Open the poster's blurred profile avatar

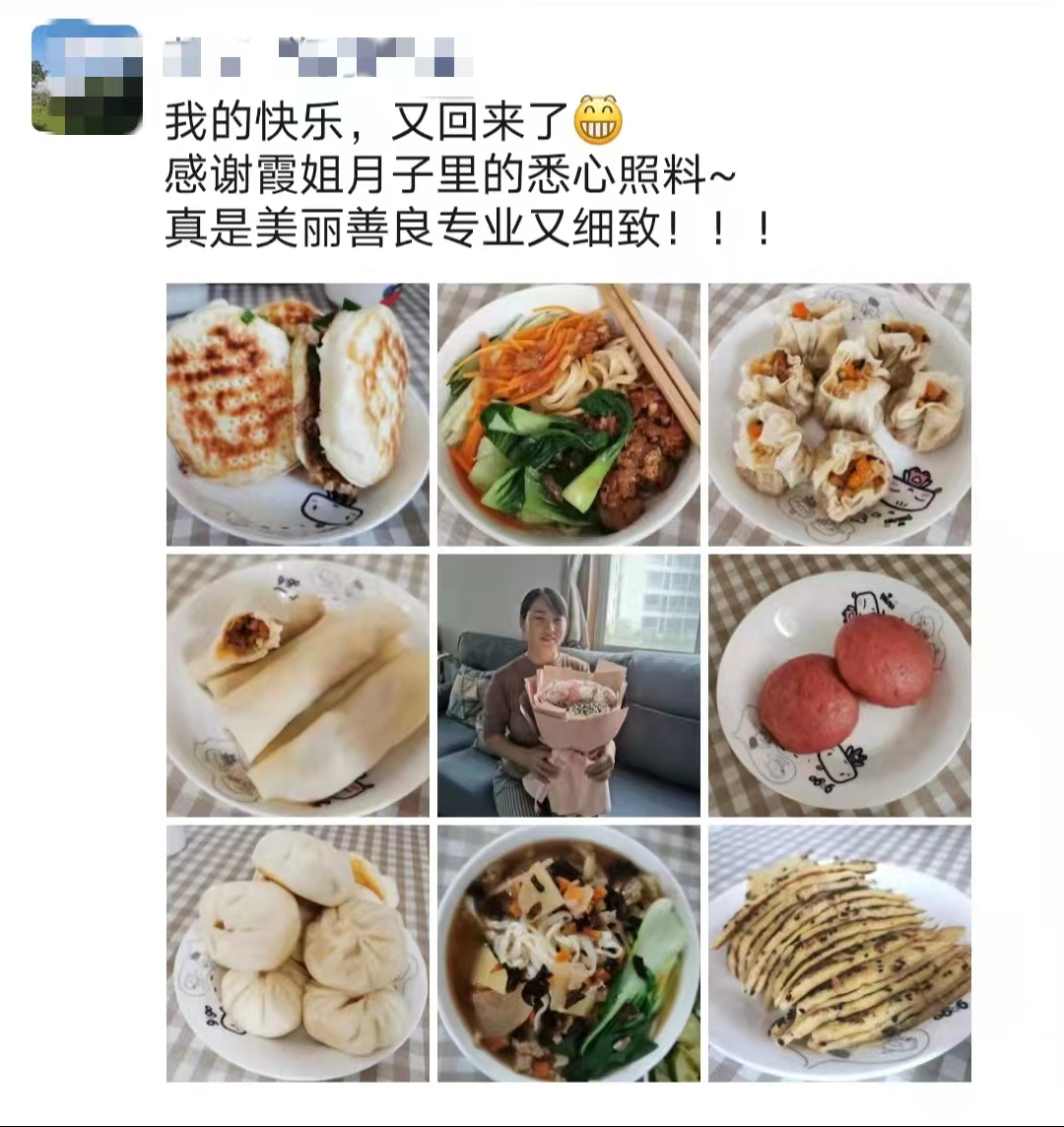87,79
